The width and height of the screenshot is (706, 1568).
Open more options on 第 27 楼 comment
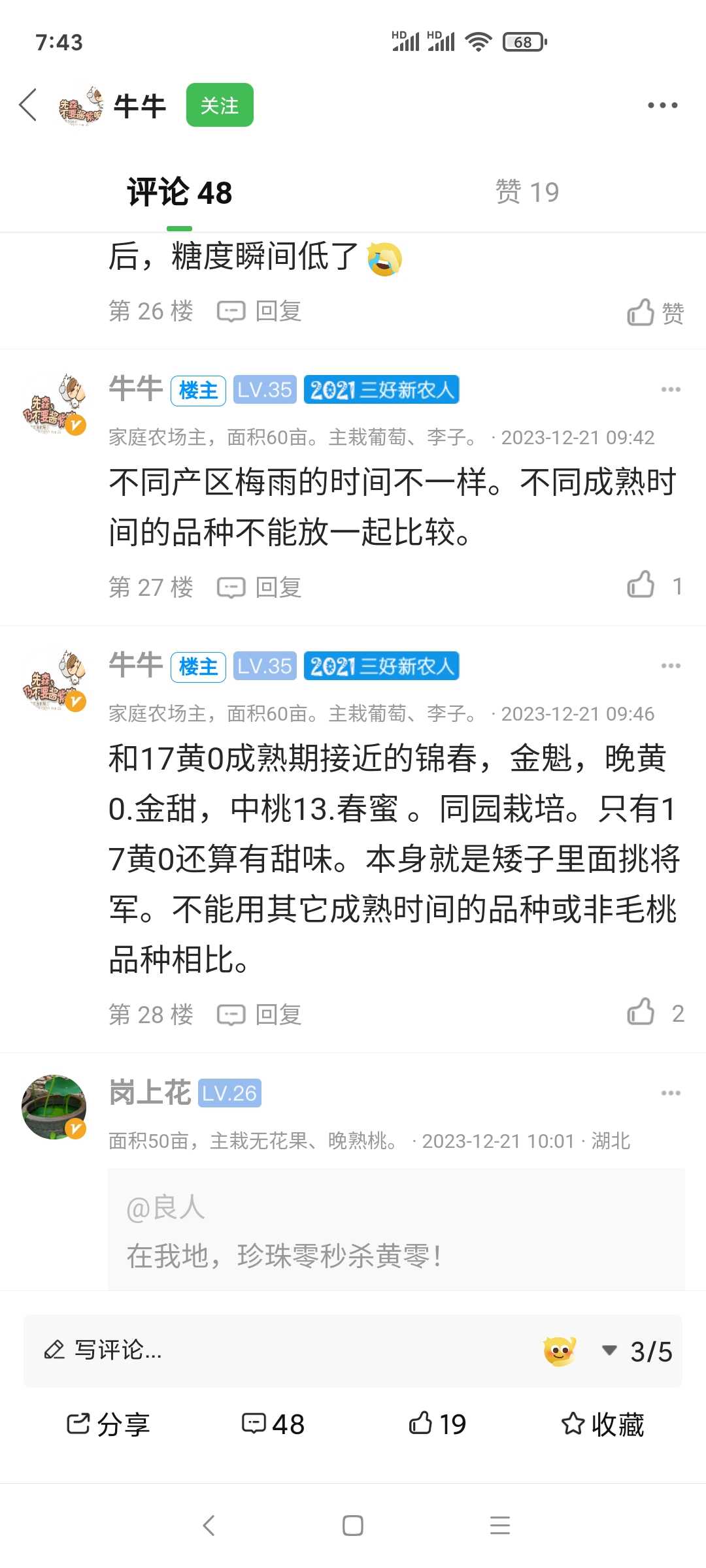tap(671, 389)
